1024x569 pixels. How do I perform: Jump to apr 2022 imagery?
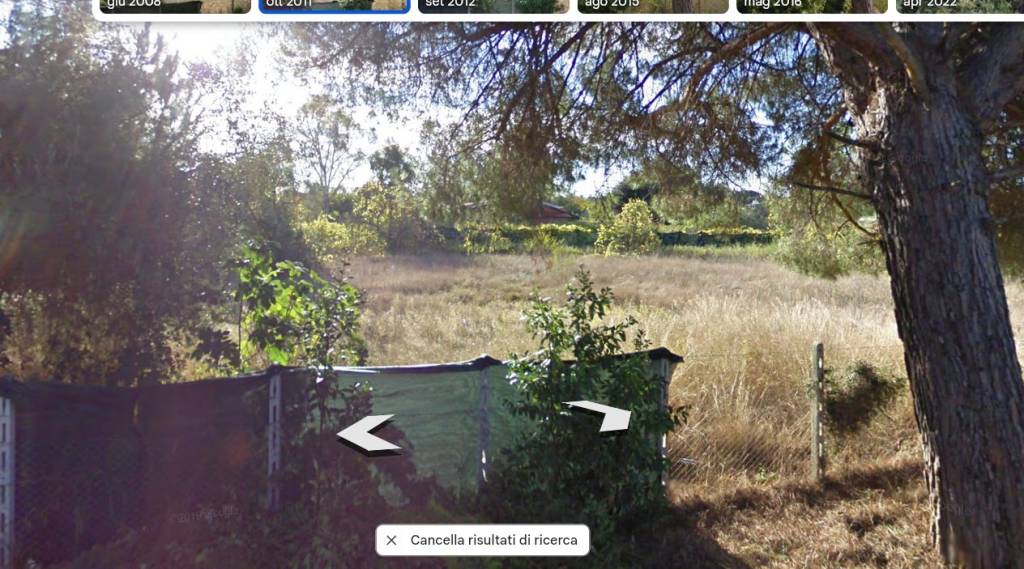(960, 6)
